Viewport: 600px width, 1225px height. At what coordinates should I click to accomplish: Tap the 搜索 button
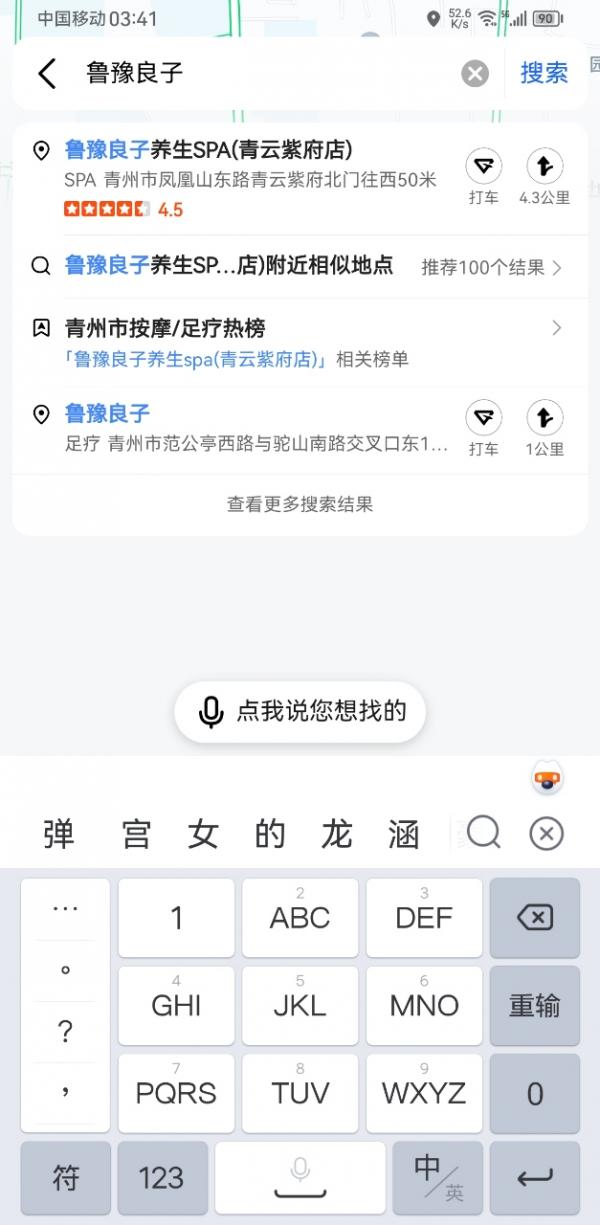[x=544, y=73]
